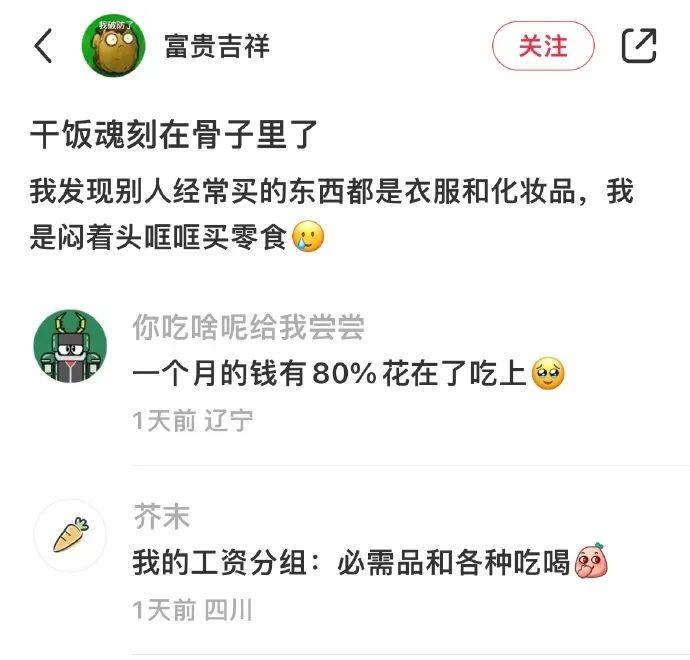Open the avatar of 你吃啥呢给我尝尝

[70, 345]
